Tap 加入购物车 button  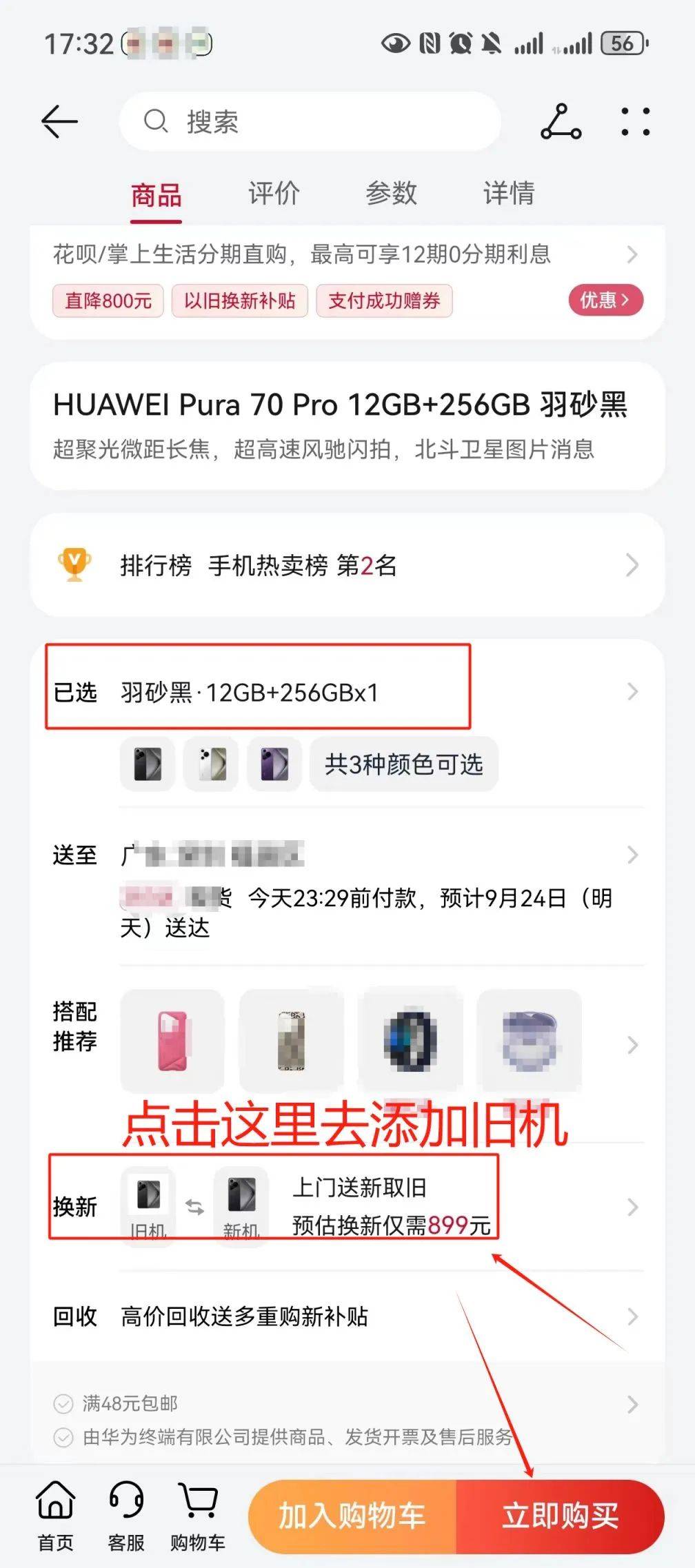(352, 1516)
